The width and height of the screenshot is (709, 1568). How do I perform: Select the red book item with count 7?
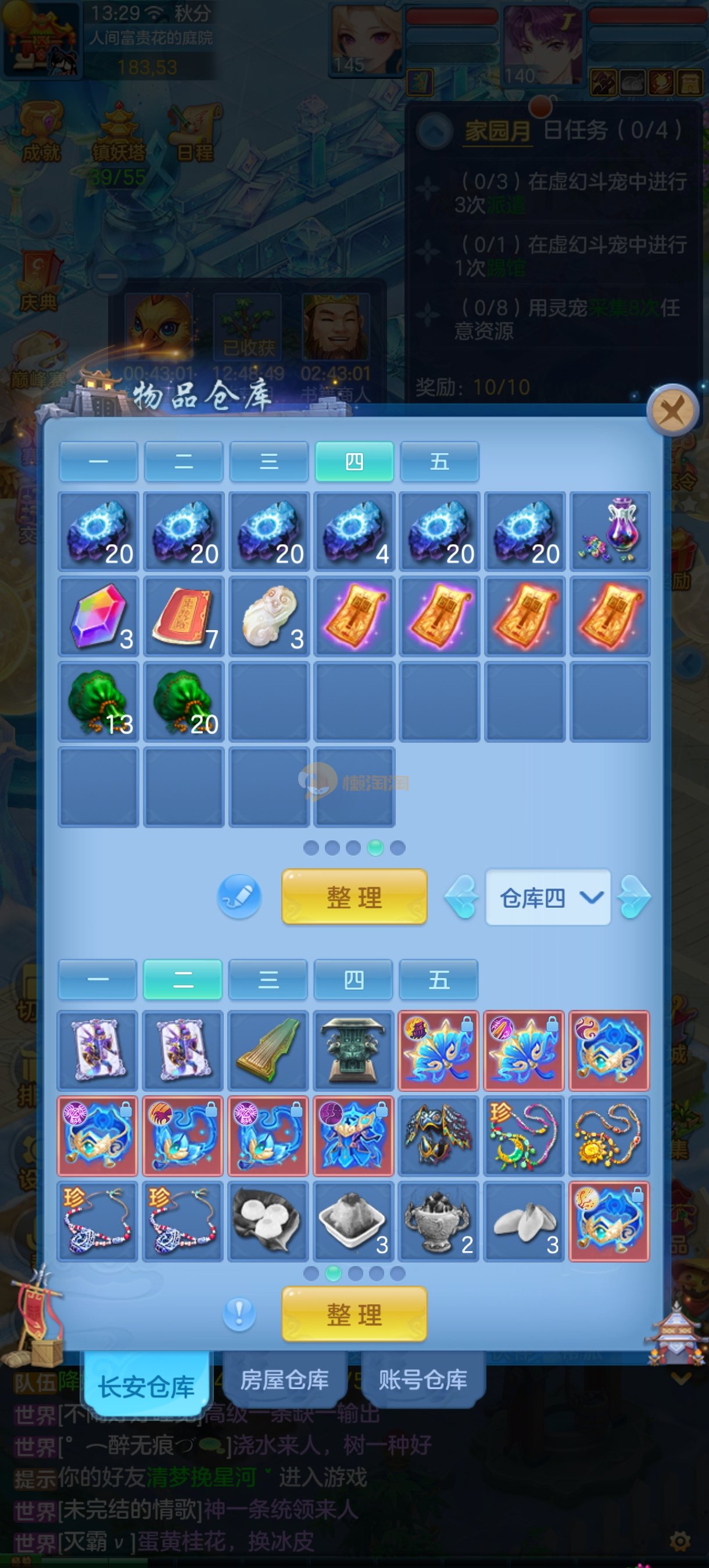pos(183,616)
